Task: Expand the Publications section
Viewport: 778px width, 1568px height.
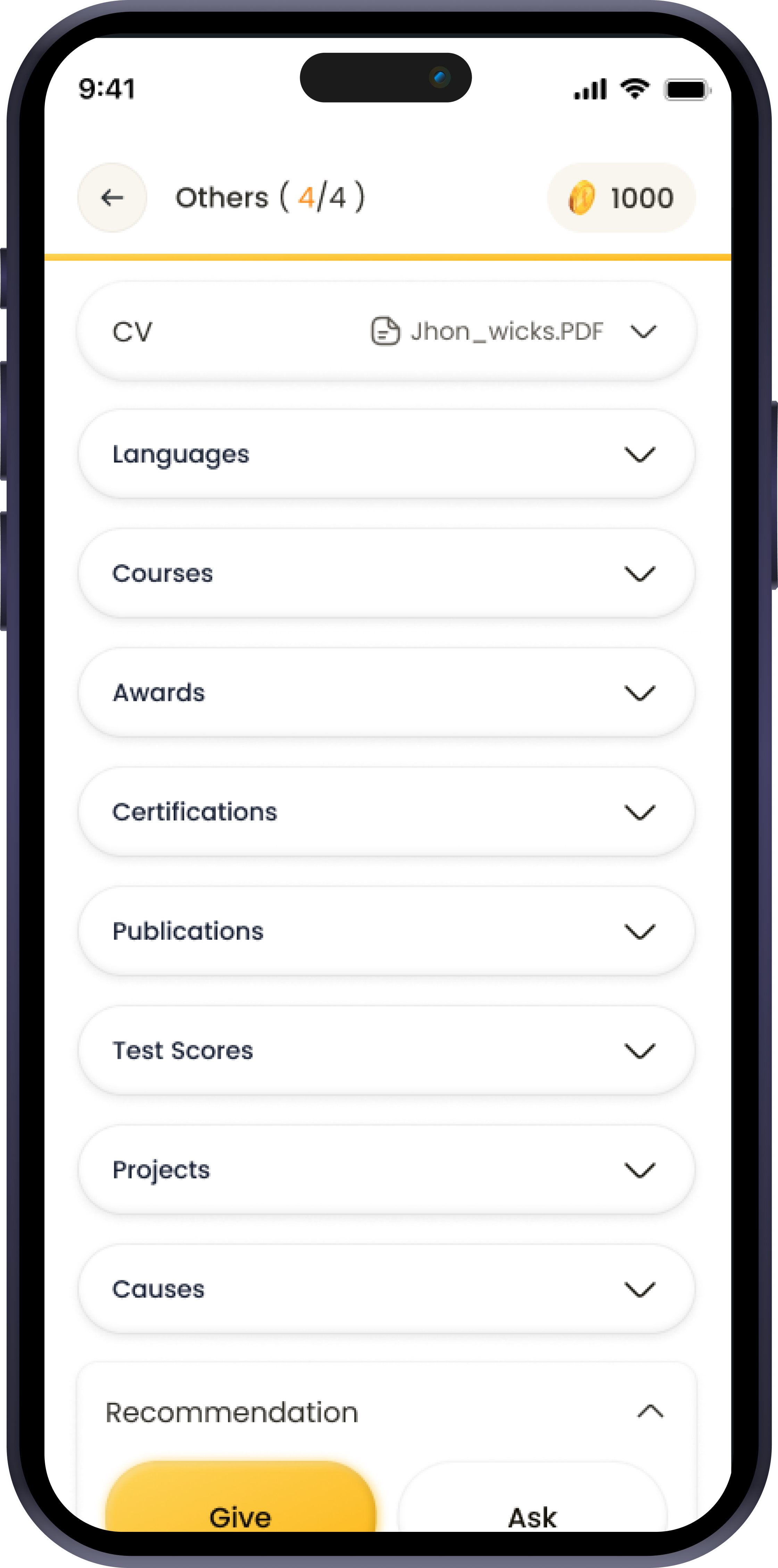Action: pyautogui.click(x=639, y=932)
